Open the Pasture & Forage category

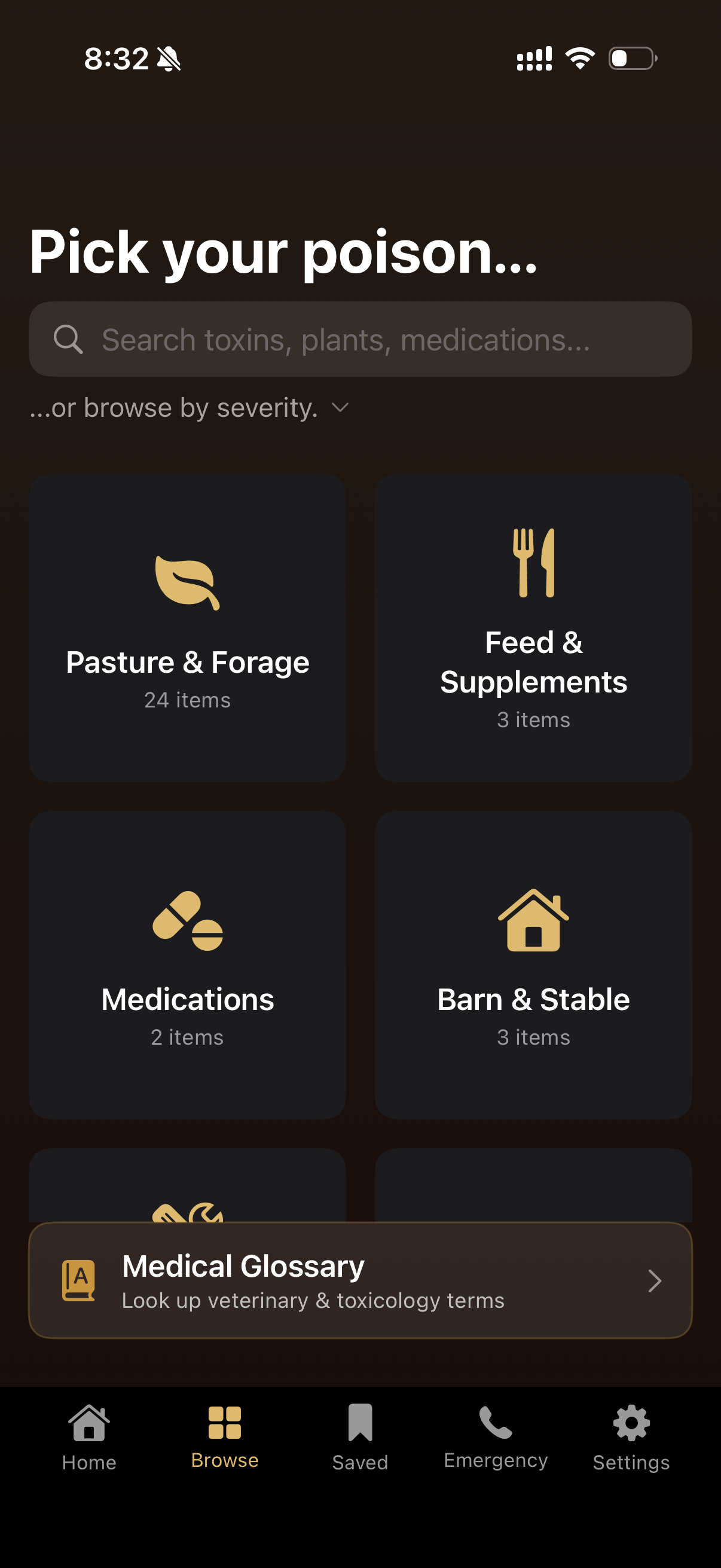pyautogui.click(x=187, y=627)
